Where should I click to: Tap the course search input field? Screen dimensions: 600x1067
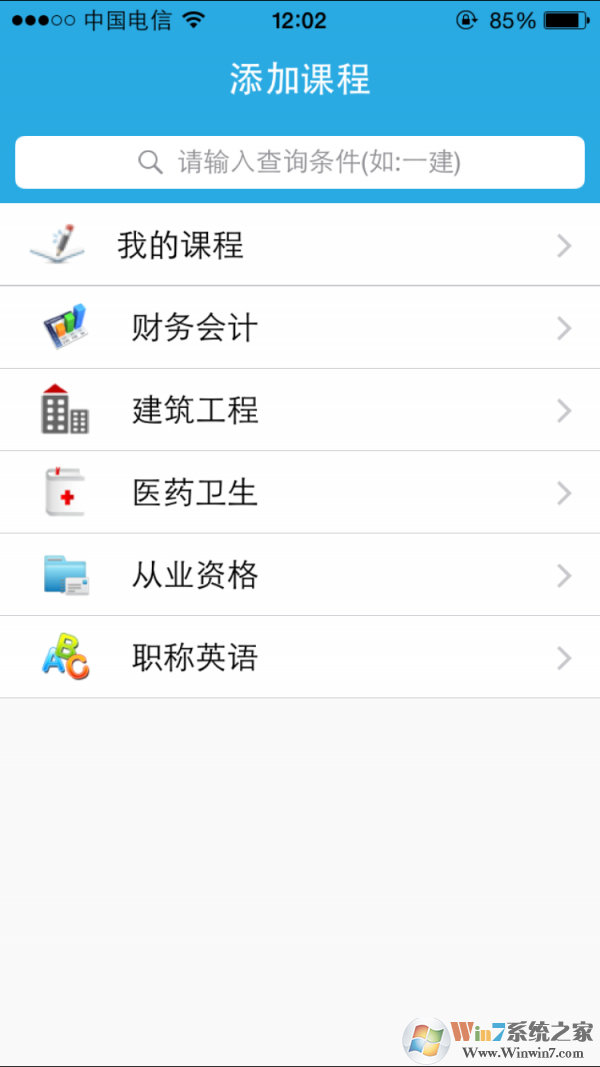pyautogui.click(x=300, y=162)
